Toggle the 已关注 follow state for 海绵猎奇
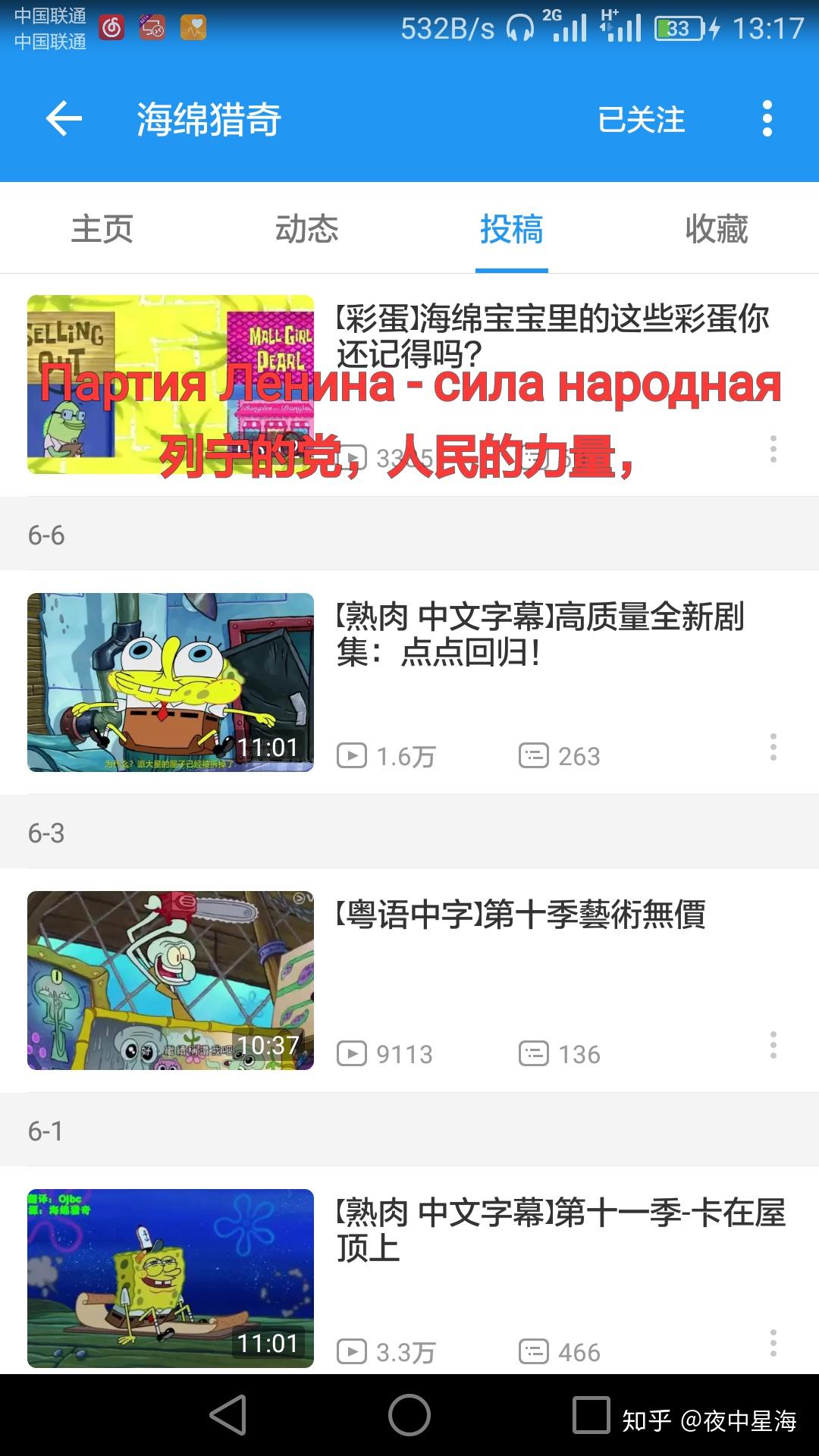This screenshot has width=819, height=1456. point(641,119)
